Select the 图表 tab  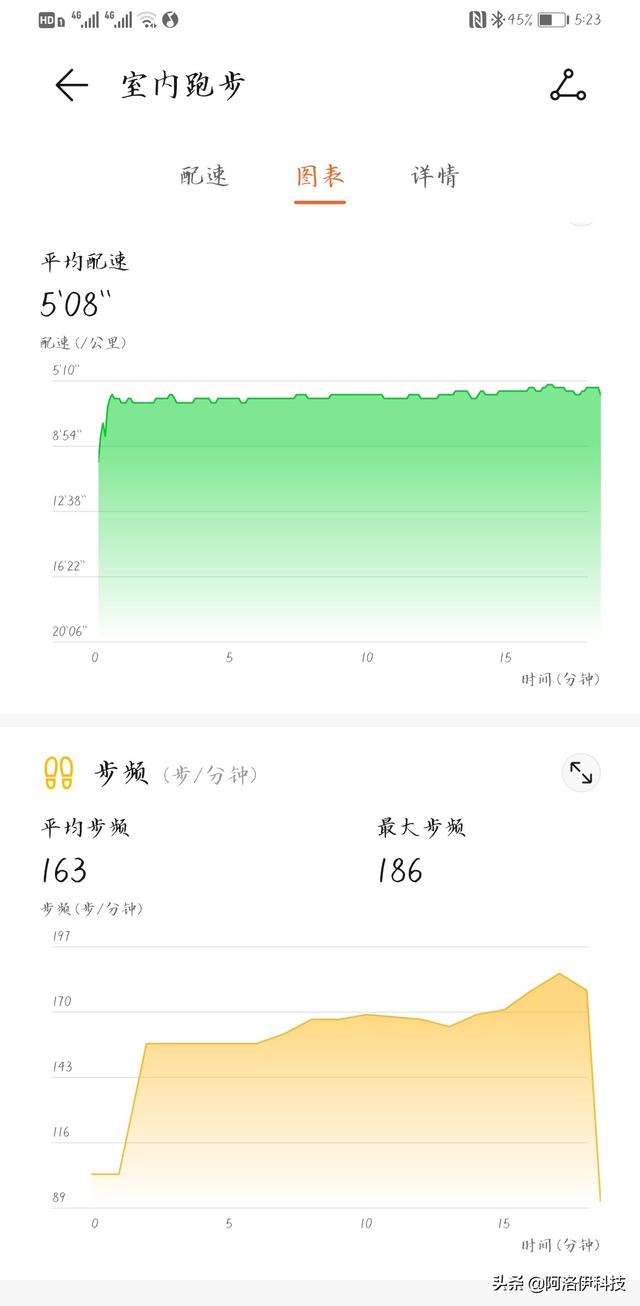[320, 176]
